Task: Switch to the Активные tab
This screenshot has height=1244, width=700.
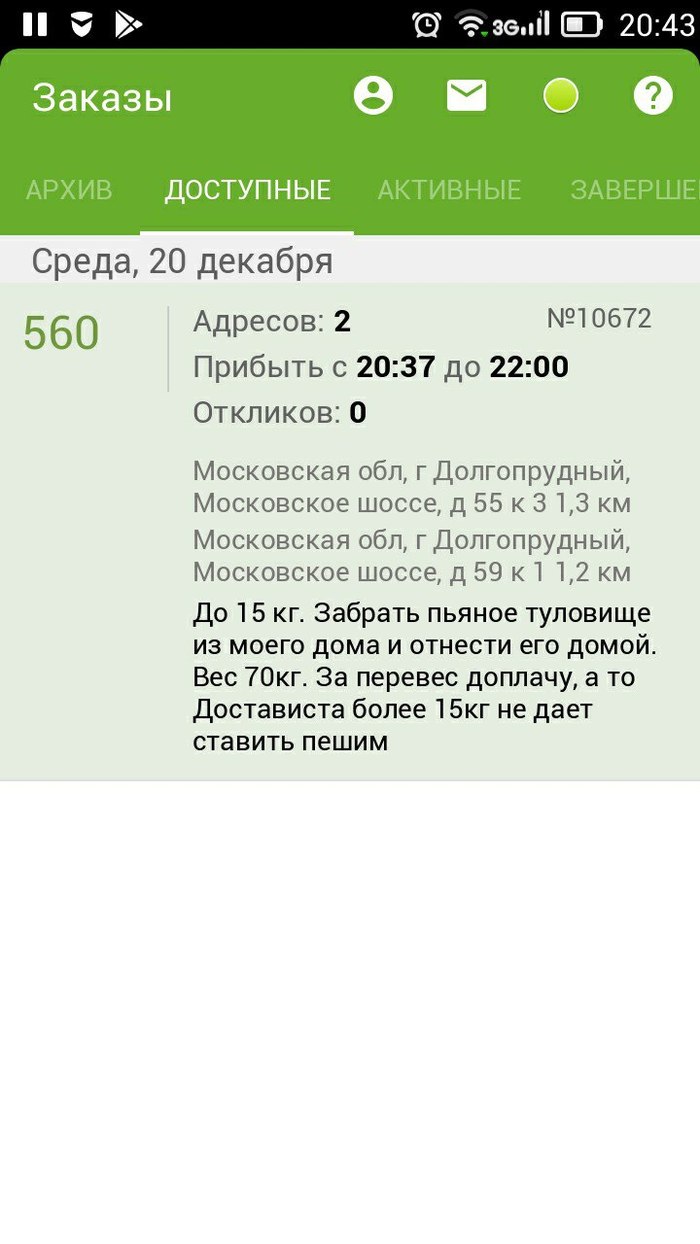Action: (x=449, y=190)
